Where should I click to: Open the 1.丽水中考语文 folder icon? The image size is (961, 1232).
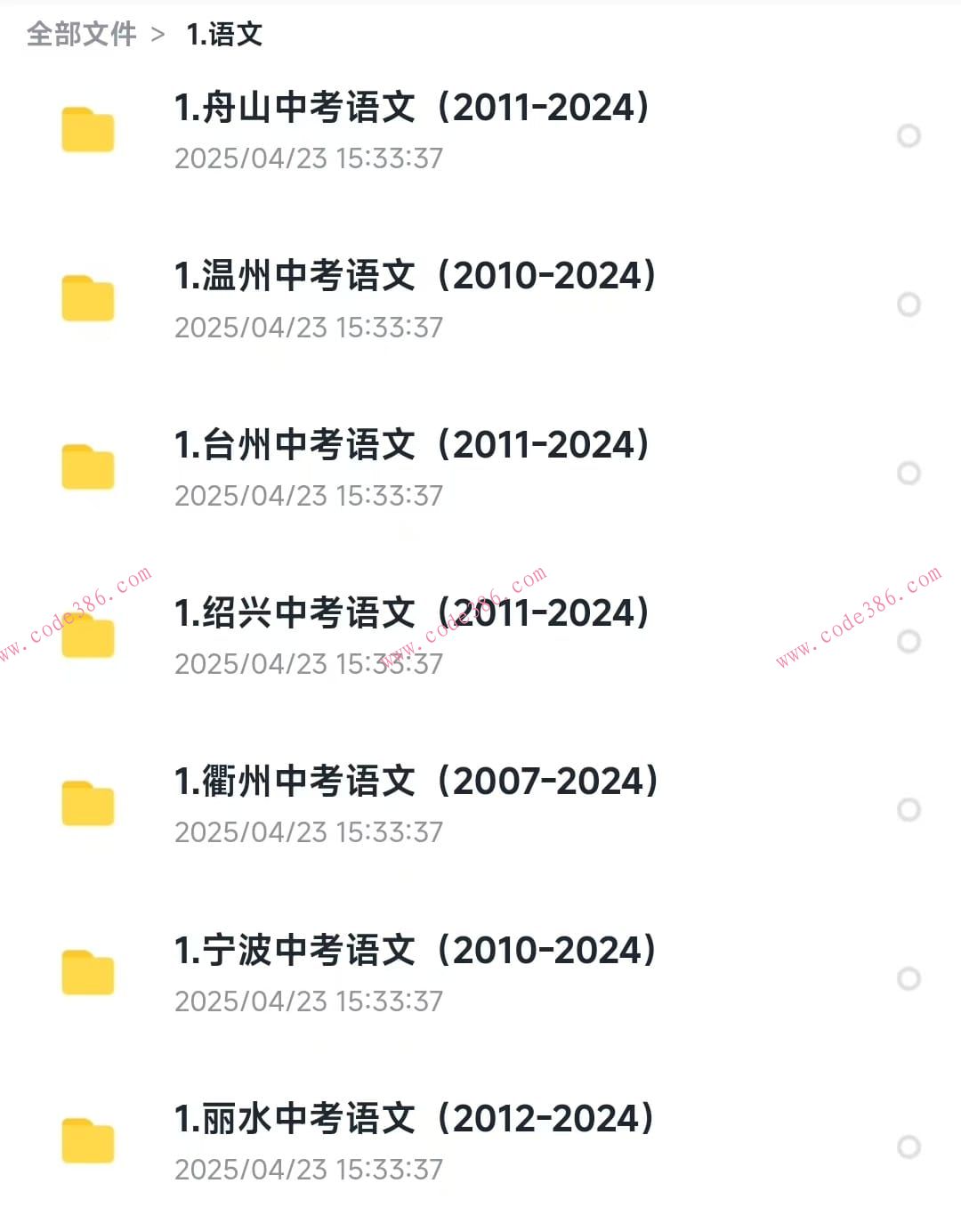88,1140
